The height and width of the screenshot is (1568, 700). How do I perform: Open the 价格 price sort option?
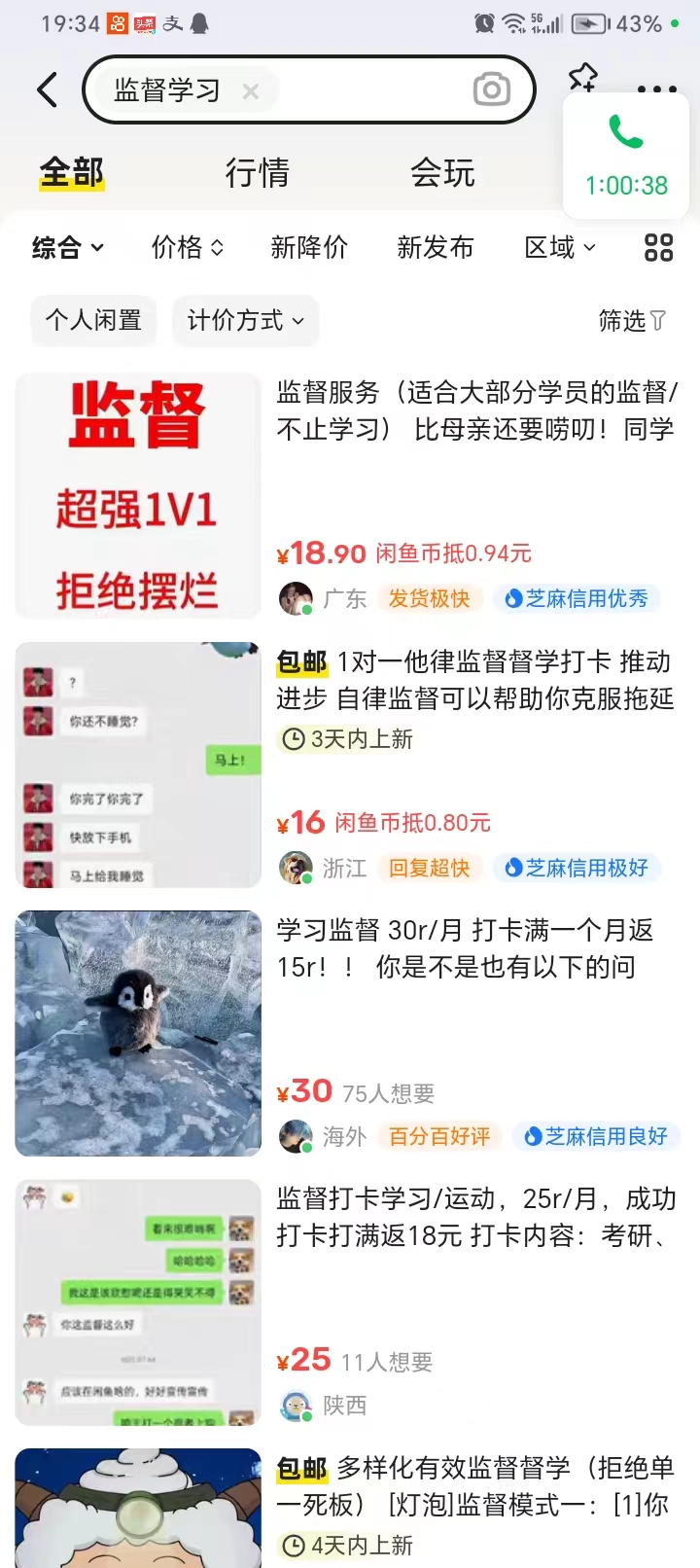point(187,248)
